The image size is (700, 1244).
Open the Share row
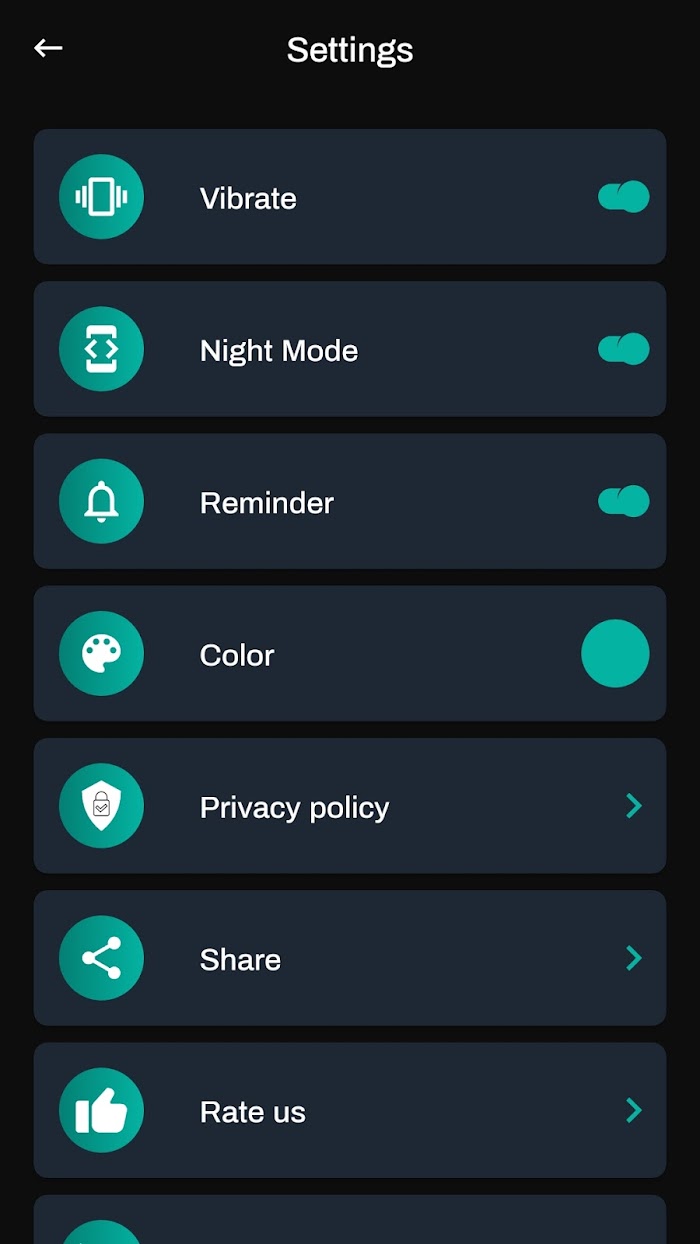tap(350, 958)
